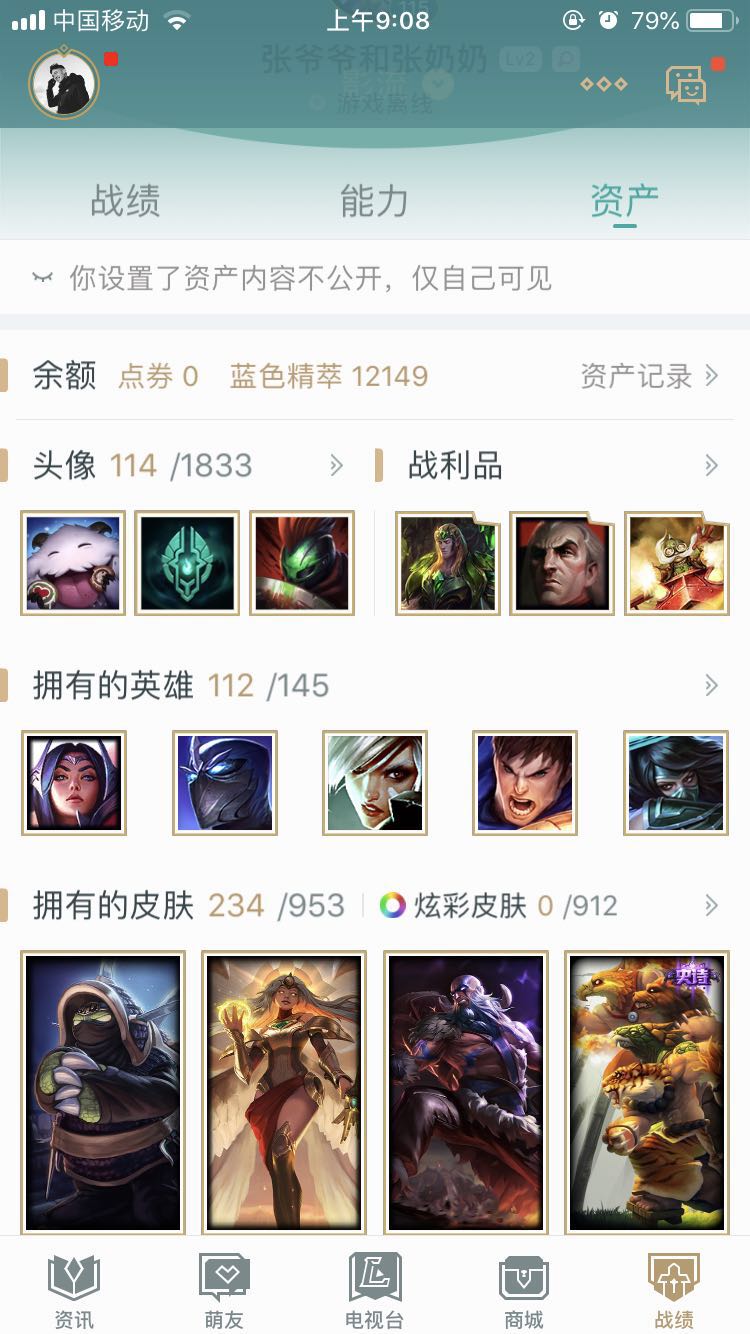Go to the 资讯 news tab
750x1334 pixels.
tap(75, 1290)
